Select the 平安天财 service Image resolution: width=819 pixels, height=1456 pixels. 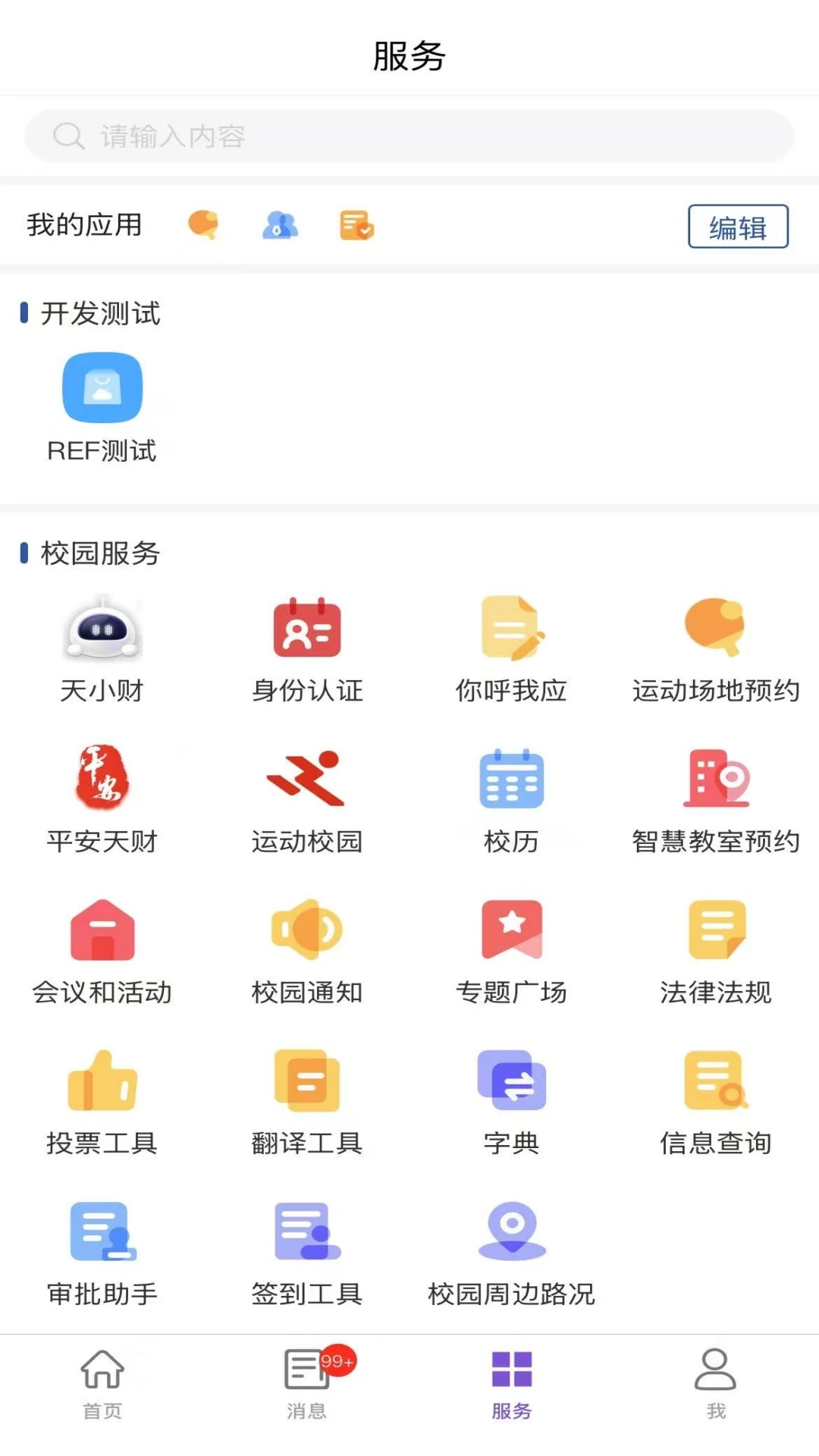[102, 796]
